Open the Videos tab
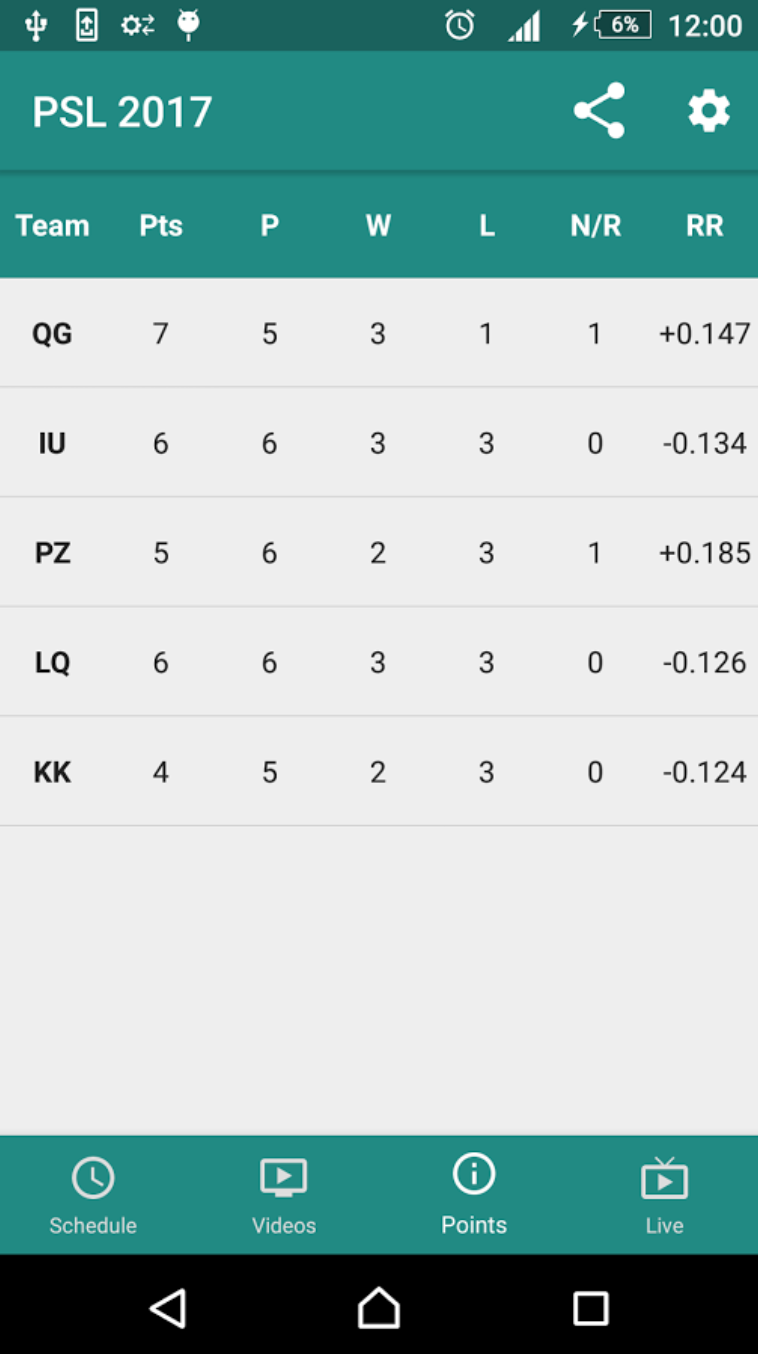This screenshot has height=1354, width=758. [x=284, y=1196]
